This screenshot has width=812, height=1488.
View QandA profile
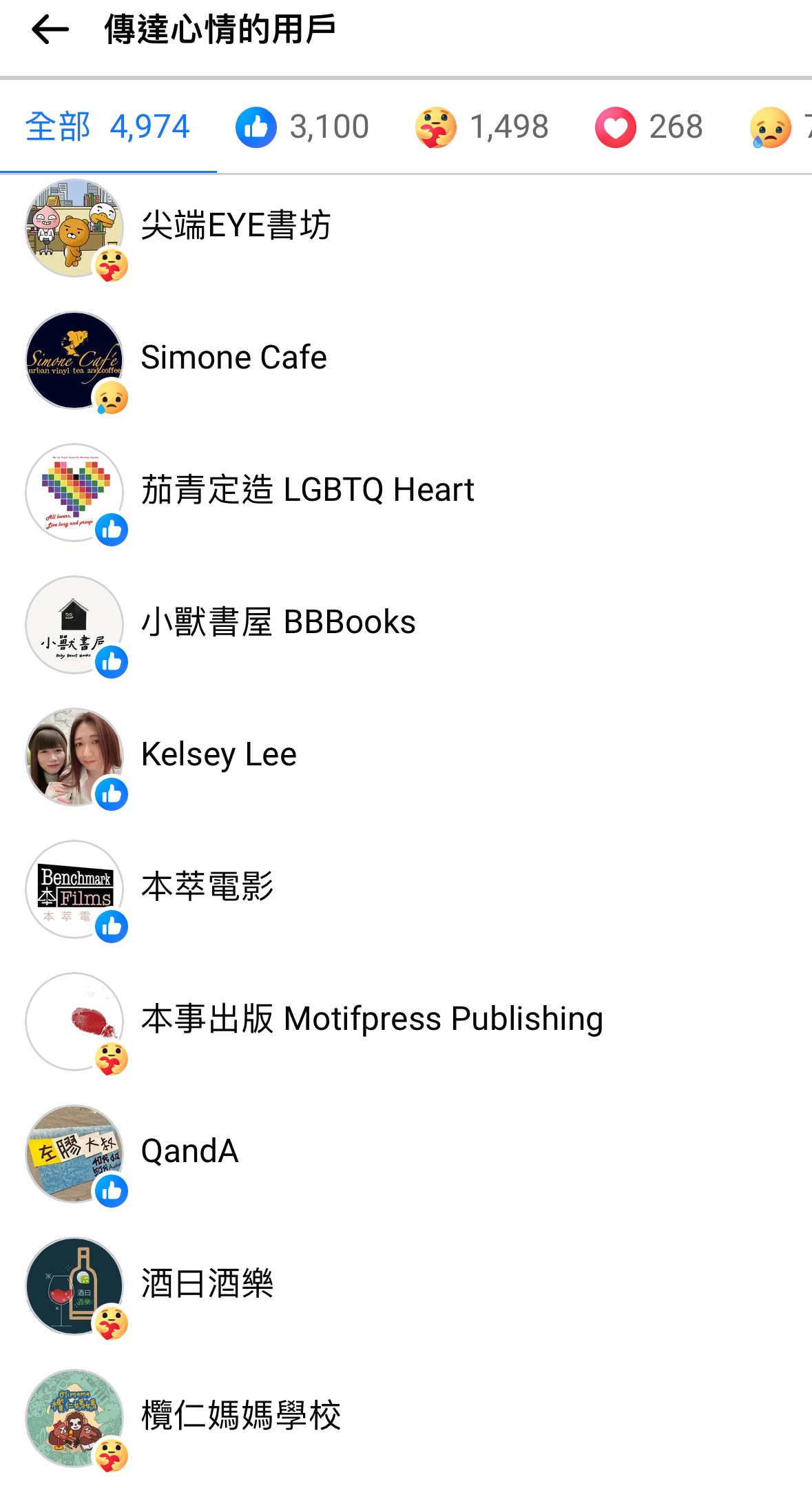189,1152
